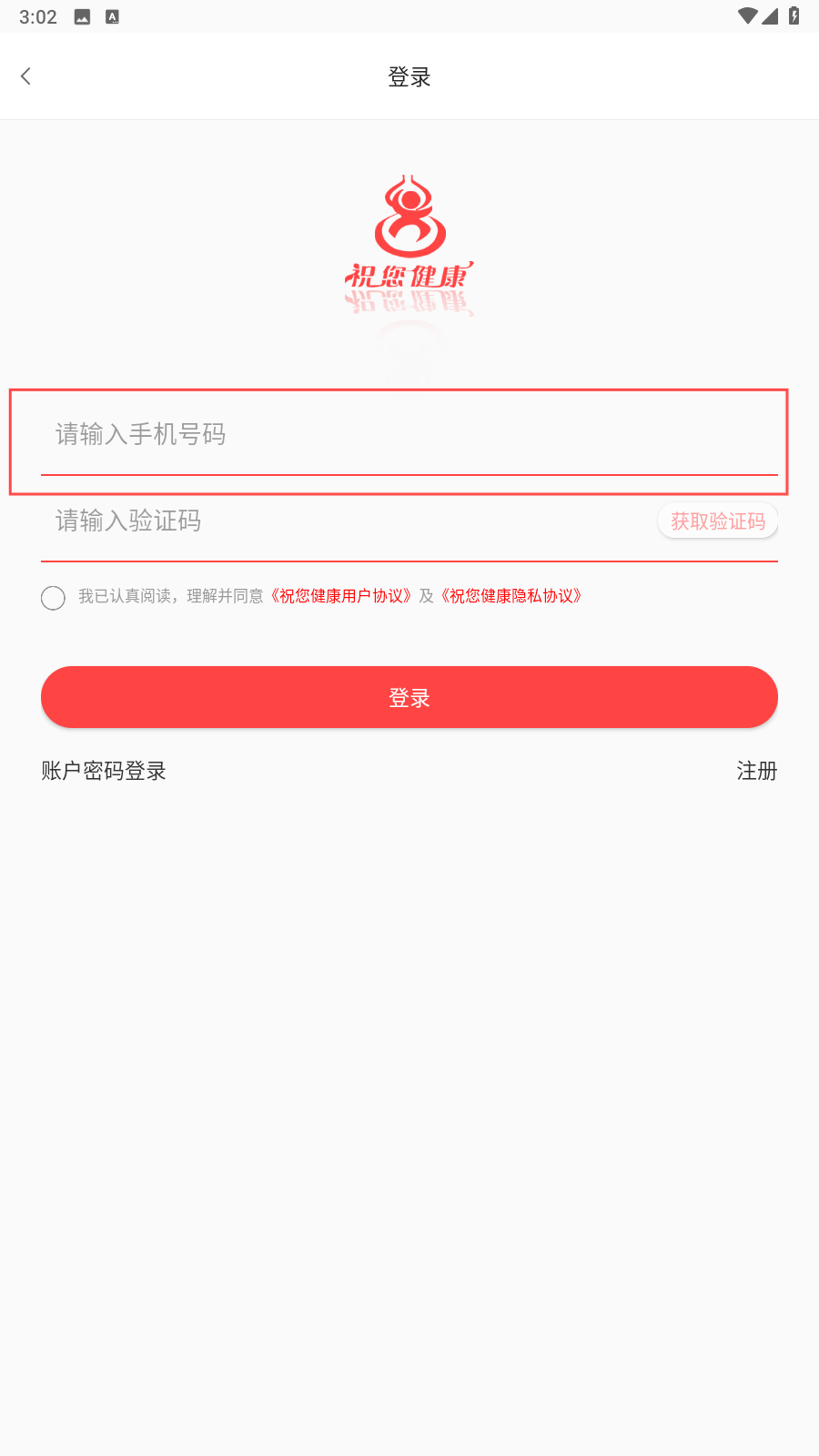
Task: Tap the verification code input field
Action: 346,521
